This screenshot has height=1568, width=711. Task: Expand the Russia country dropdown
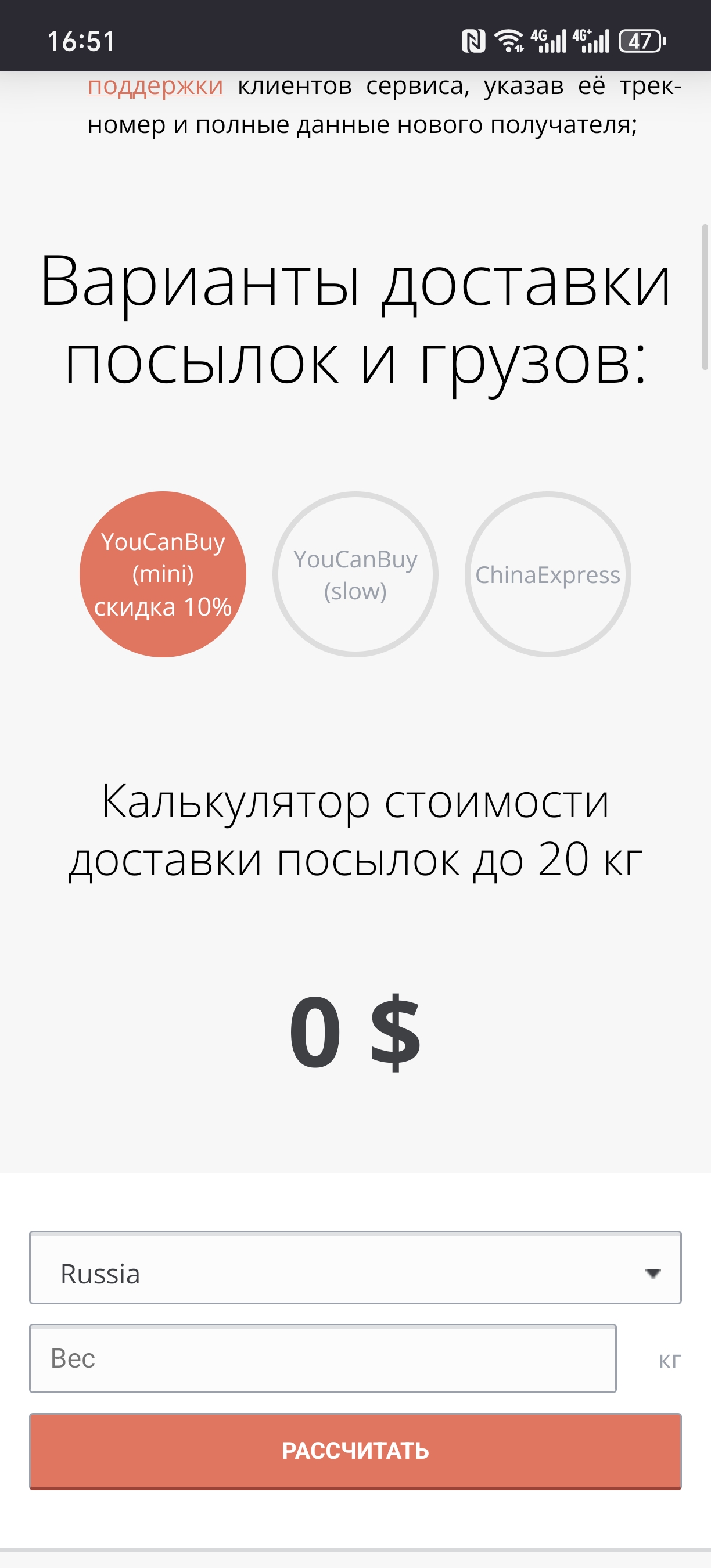[355, 1274]
